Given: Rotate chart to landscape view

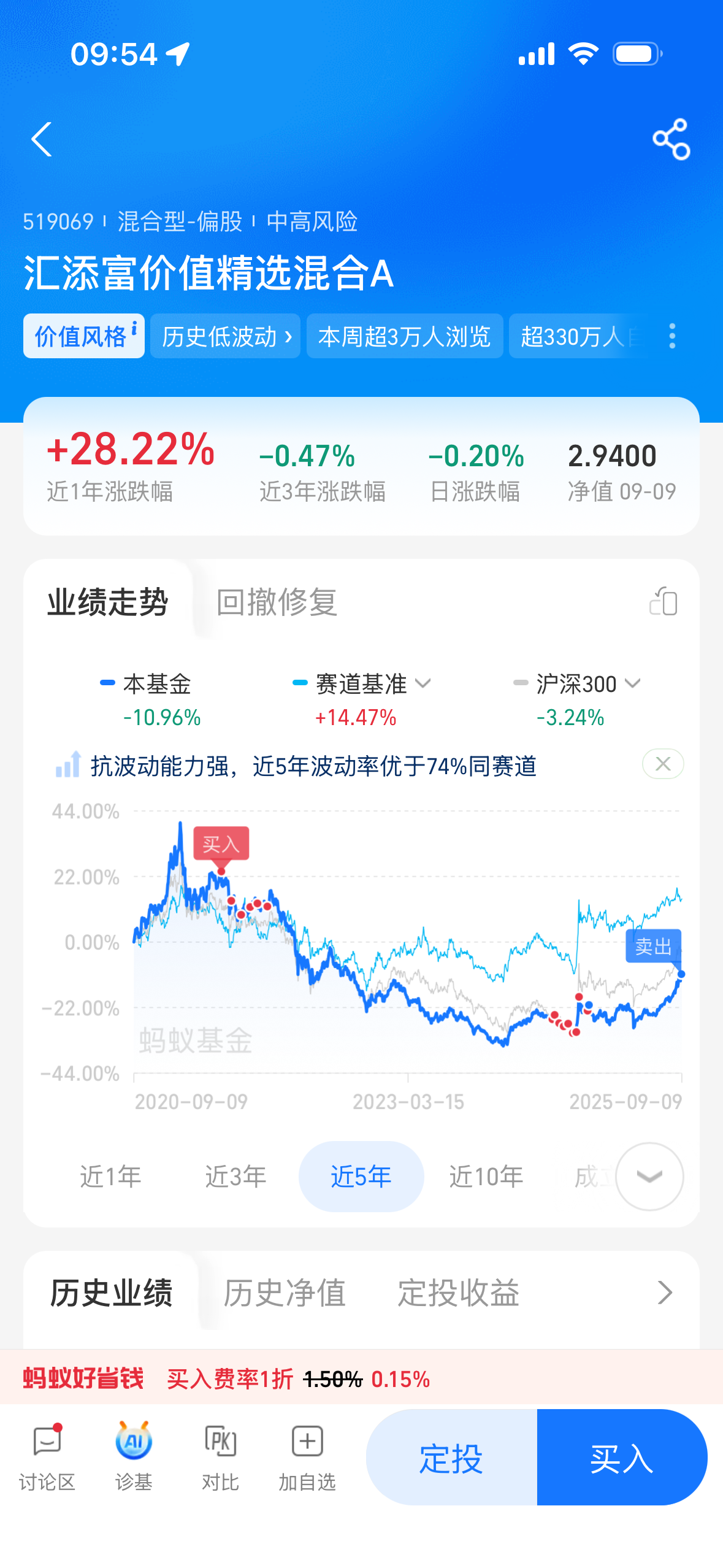Looking at the screenshot, I should coord(663,601).
